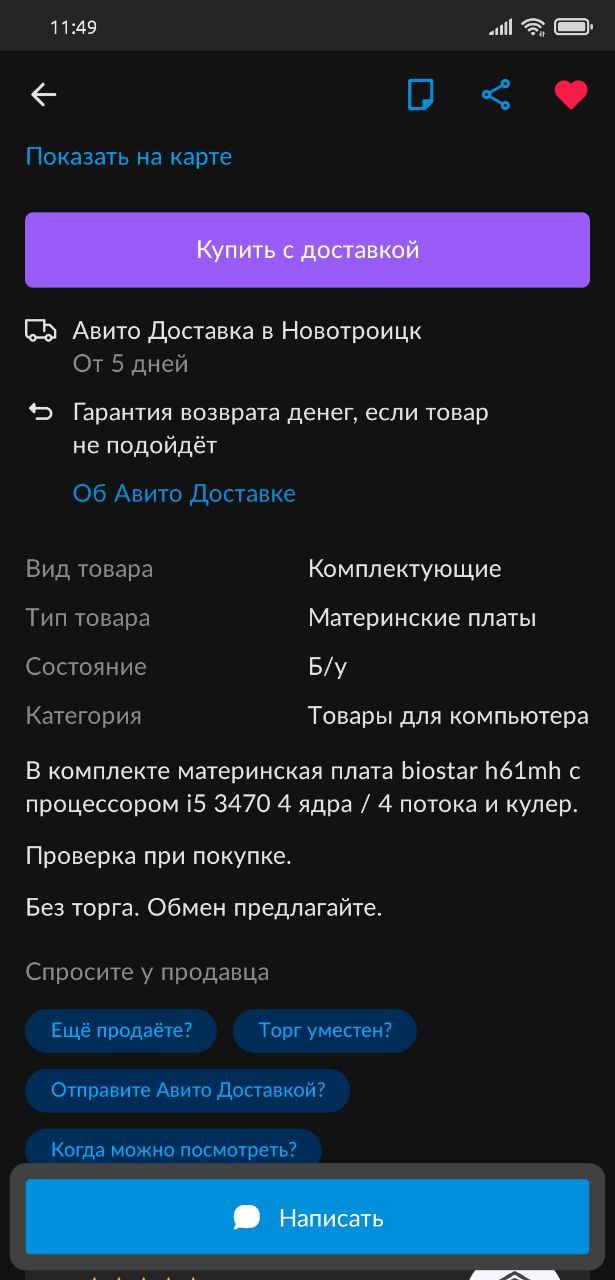This screenshot has width=615, height=1280.
Task: Select the 'Ещё продаёте?' chip
Action: 121,1031
